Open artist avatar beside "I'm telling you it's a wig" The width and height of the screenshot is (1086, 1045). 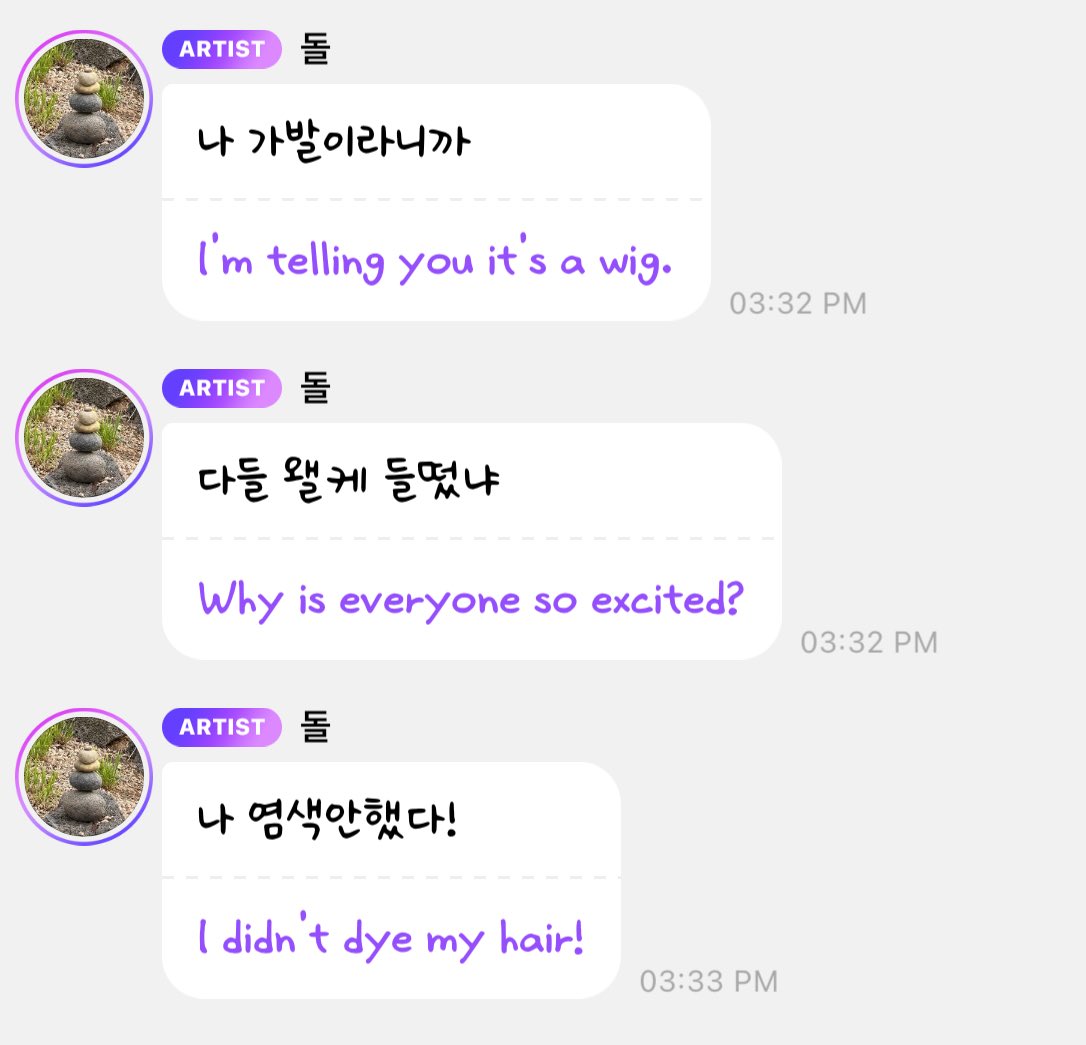pyautogui.click(x=83, y=99)
